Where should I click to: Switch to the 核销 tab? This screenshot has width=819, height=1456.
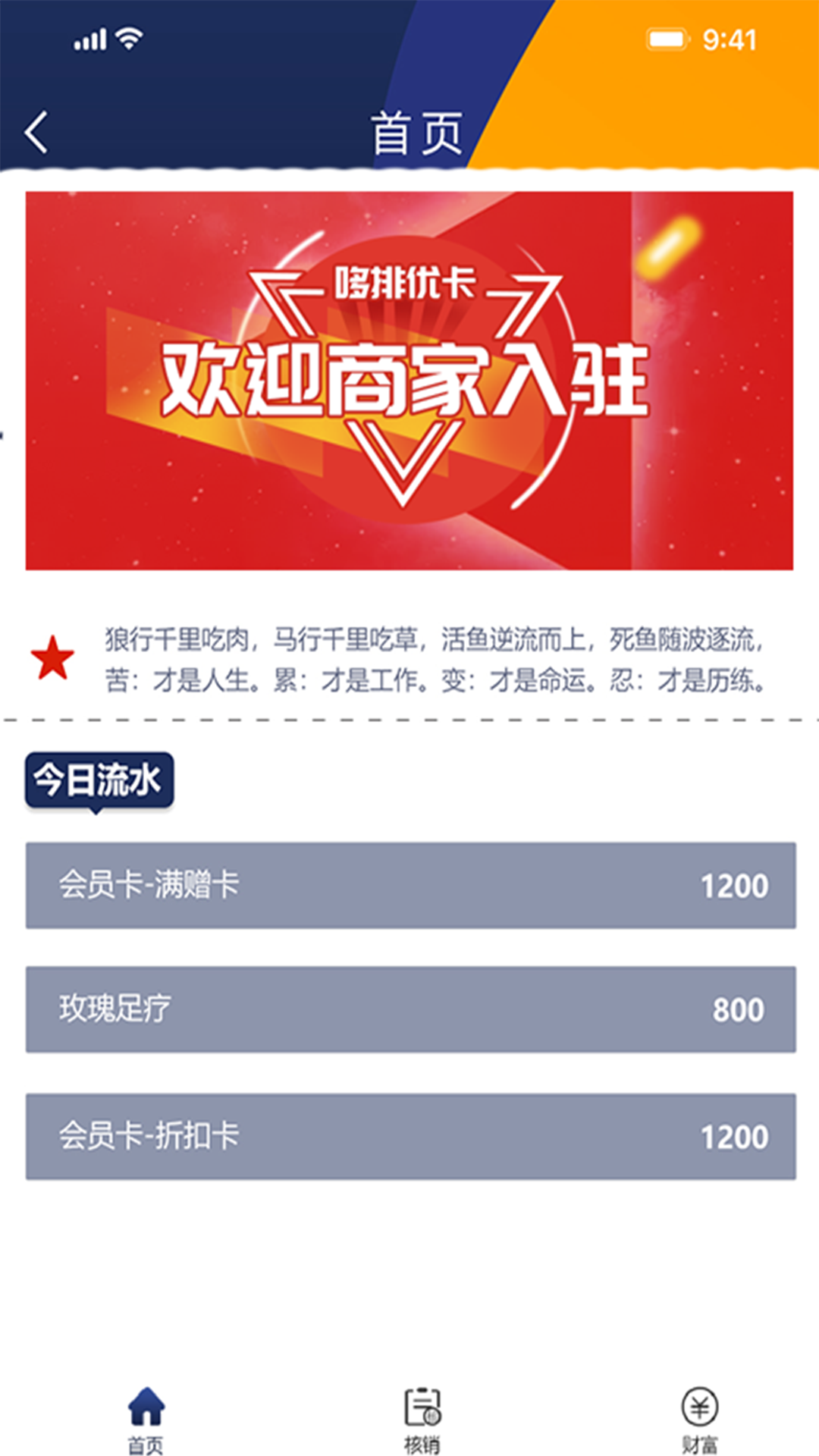[422, 1420]
